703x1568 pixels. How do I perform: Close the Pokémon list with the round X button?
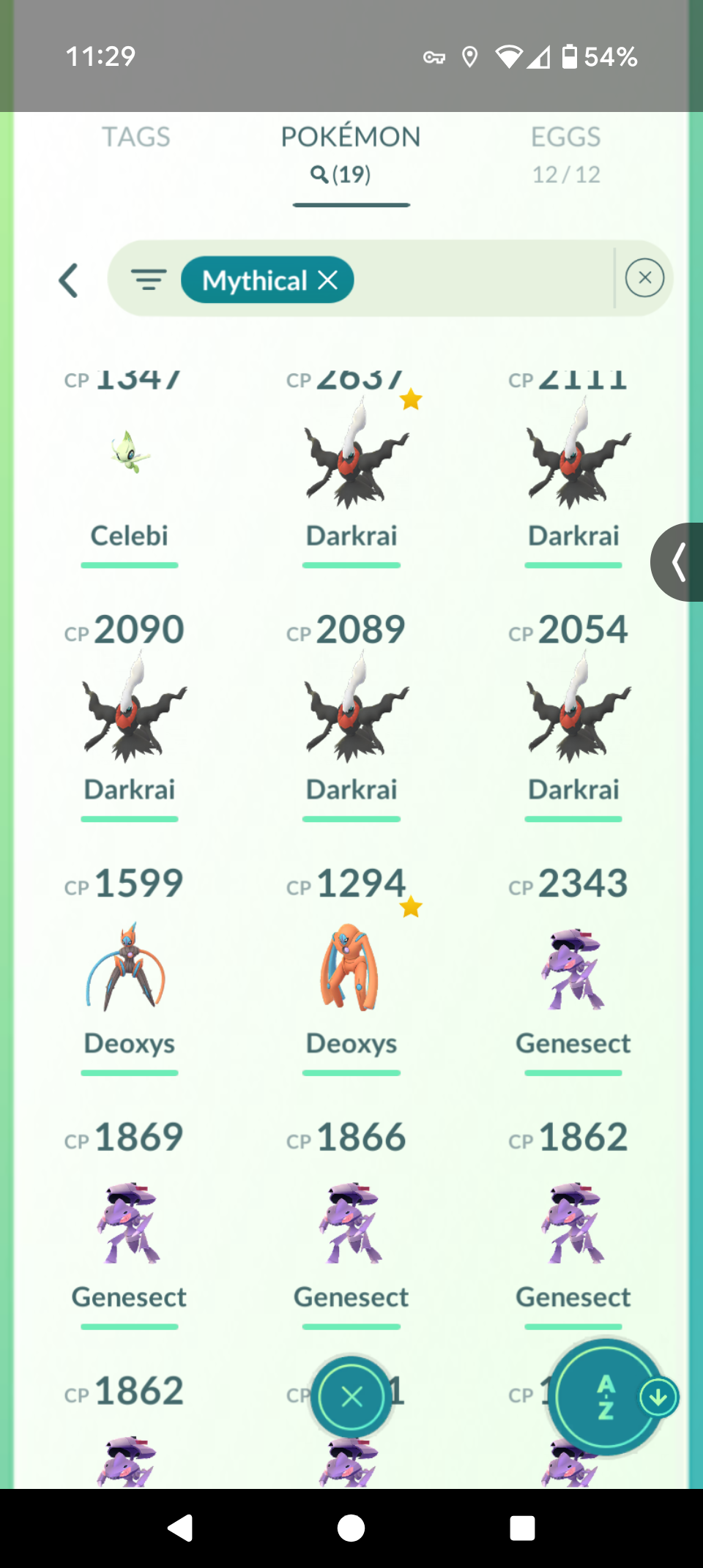click(351, 1397)
